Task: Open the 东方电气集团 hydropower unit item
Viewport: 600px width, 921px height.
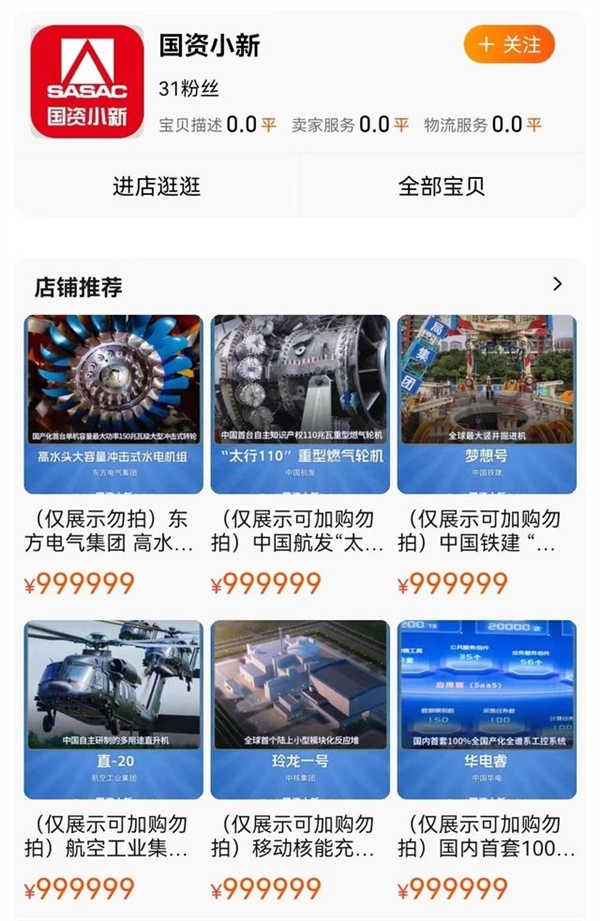Action: tap(113, 404)
